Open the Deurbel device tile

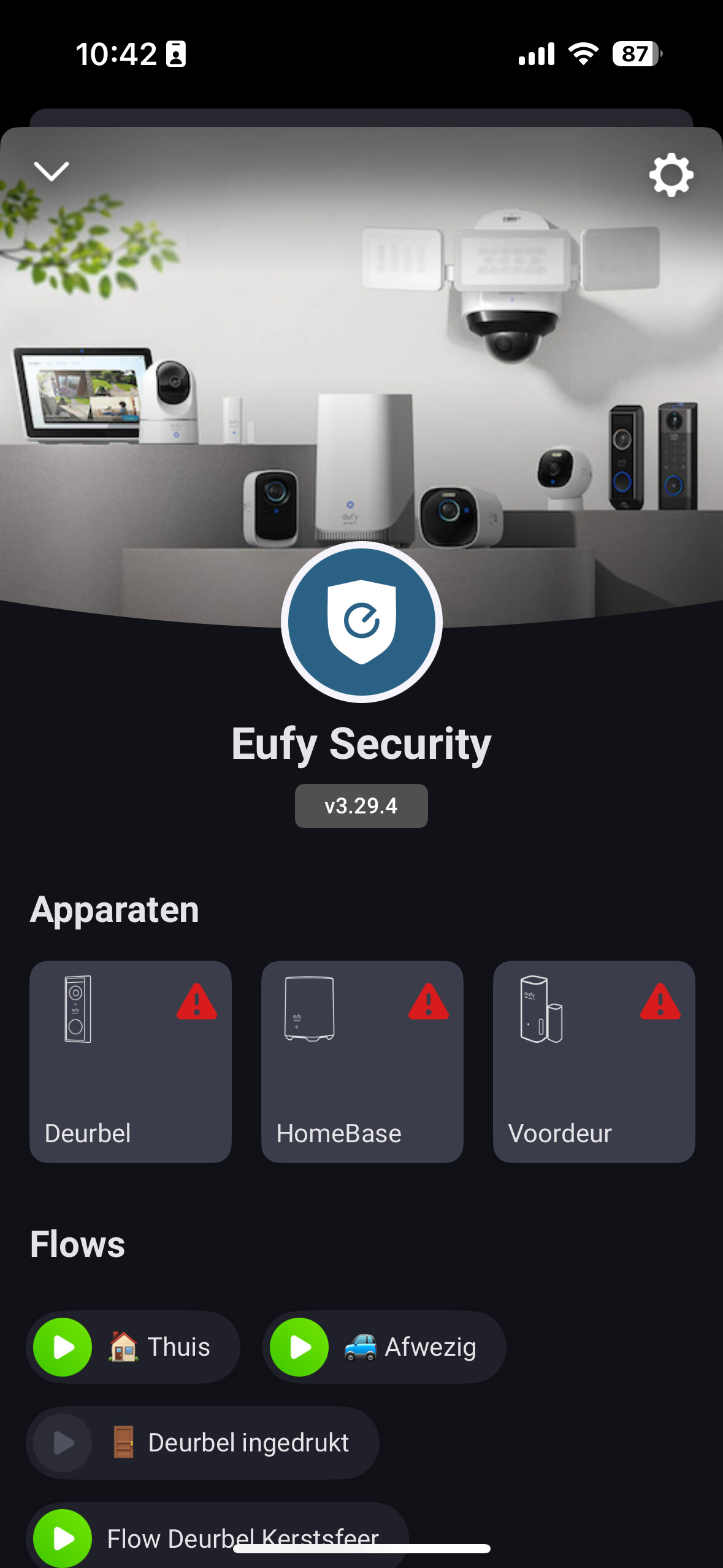(131, 1061)
